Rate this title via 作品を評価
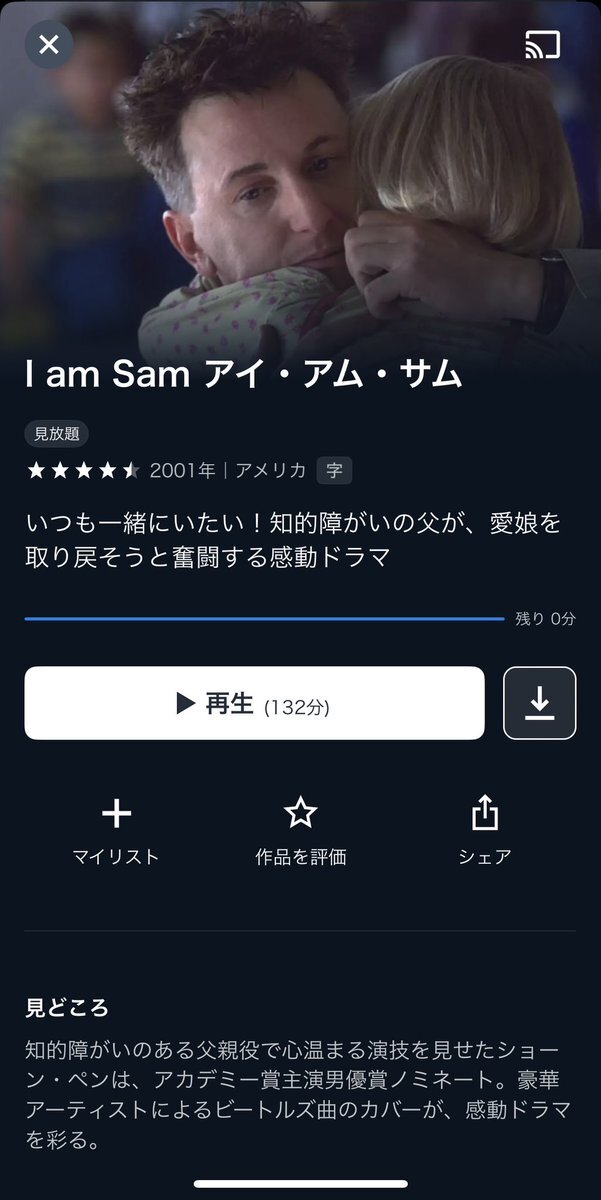The height and width of the screenshot is (1200, 601). click(300, 830)
